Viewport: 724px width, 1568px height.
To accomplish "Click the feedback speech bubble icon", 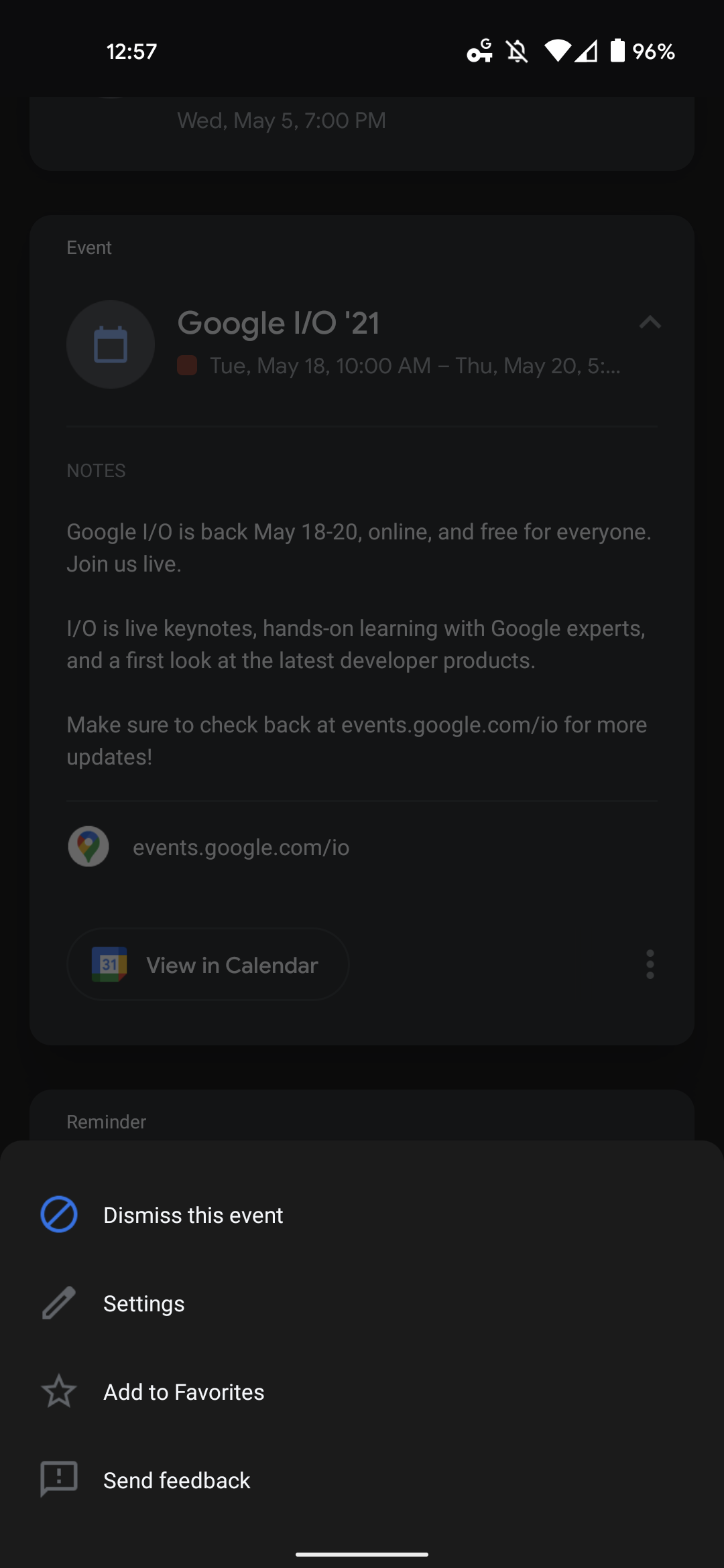I will click(x=59, y=1480).
